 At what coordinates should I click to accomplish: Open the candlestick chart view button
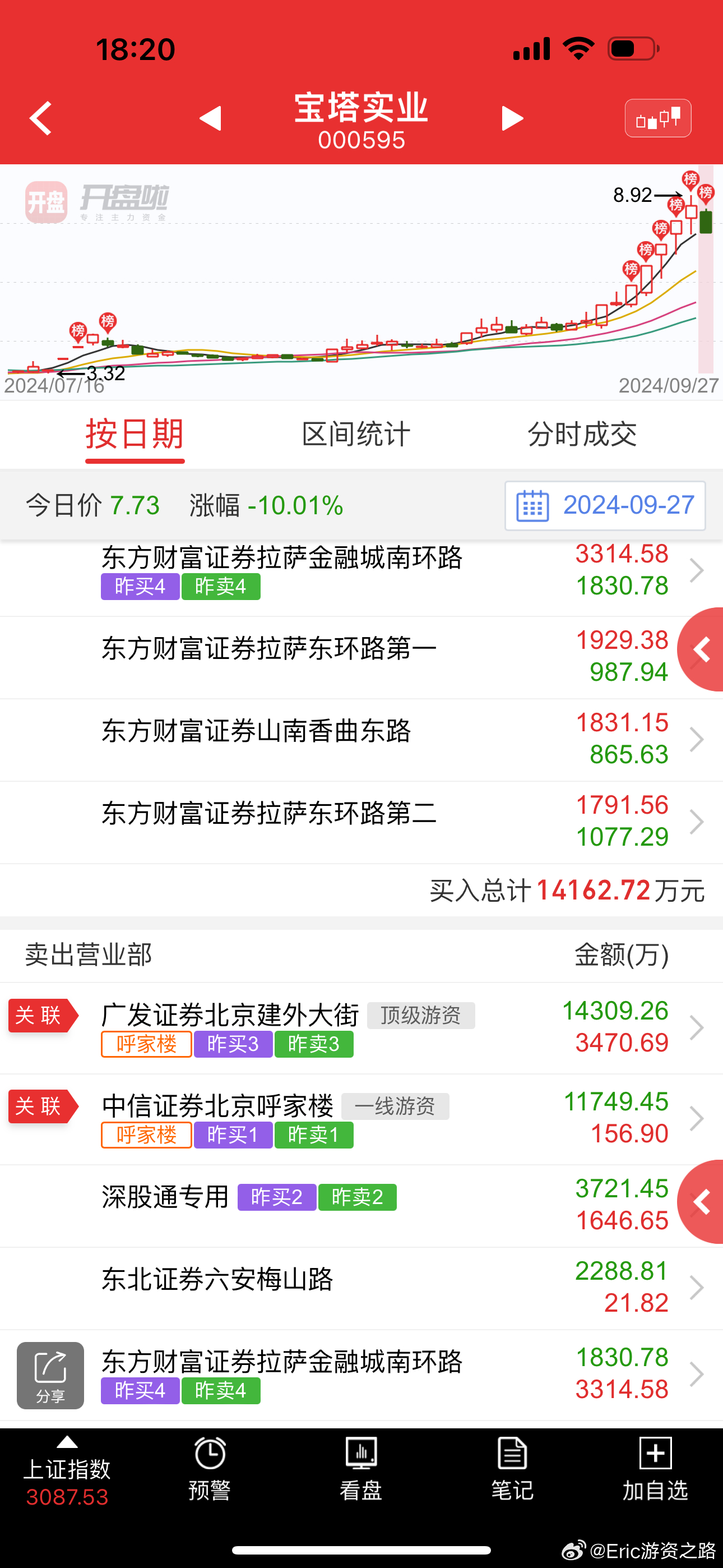point(657,118)
